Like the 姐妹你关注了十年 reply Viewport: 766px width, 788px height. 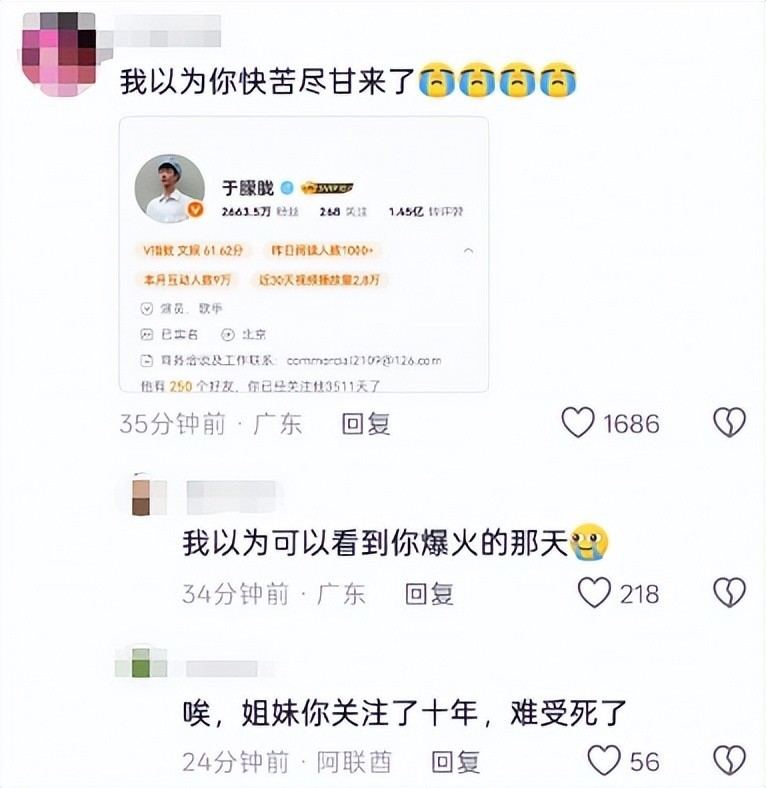coord(603,761)
